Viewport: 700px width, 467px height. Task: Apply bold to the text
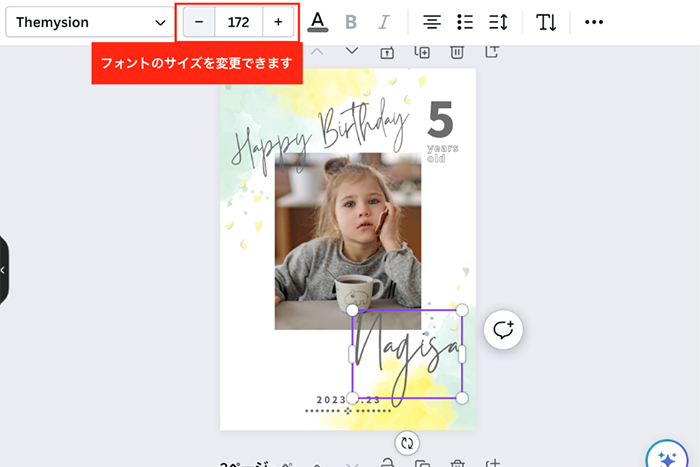coord(351,22)
